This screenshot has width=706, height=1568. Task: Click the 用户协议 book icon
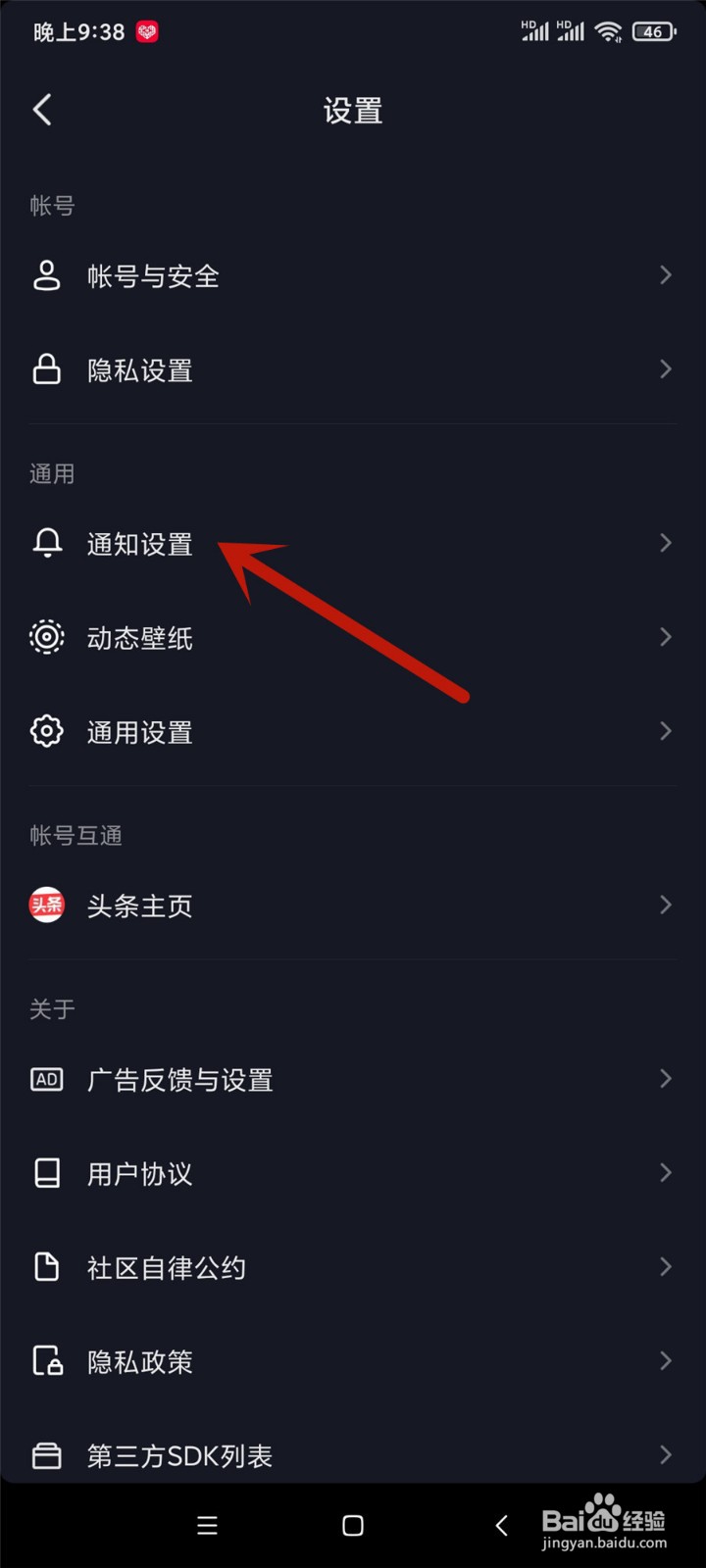point(46,1172)
